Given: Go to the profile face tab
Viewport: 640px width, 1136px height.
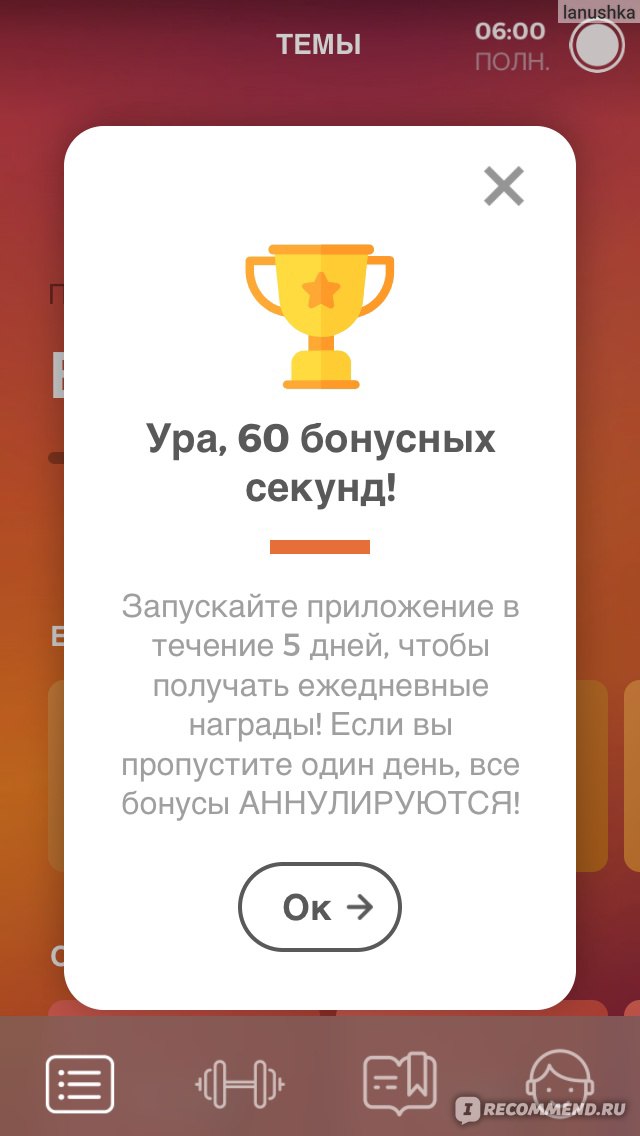Looking at the screenshot, I should pyautogui.click(x=560, y=1084).
